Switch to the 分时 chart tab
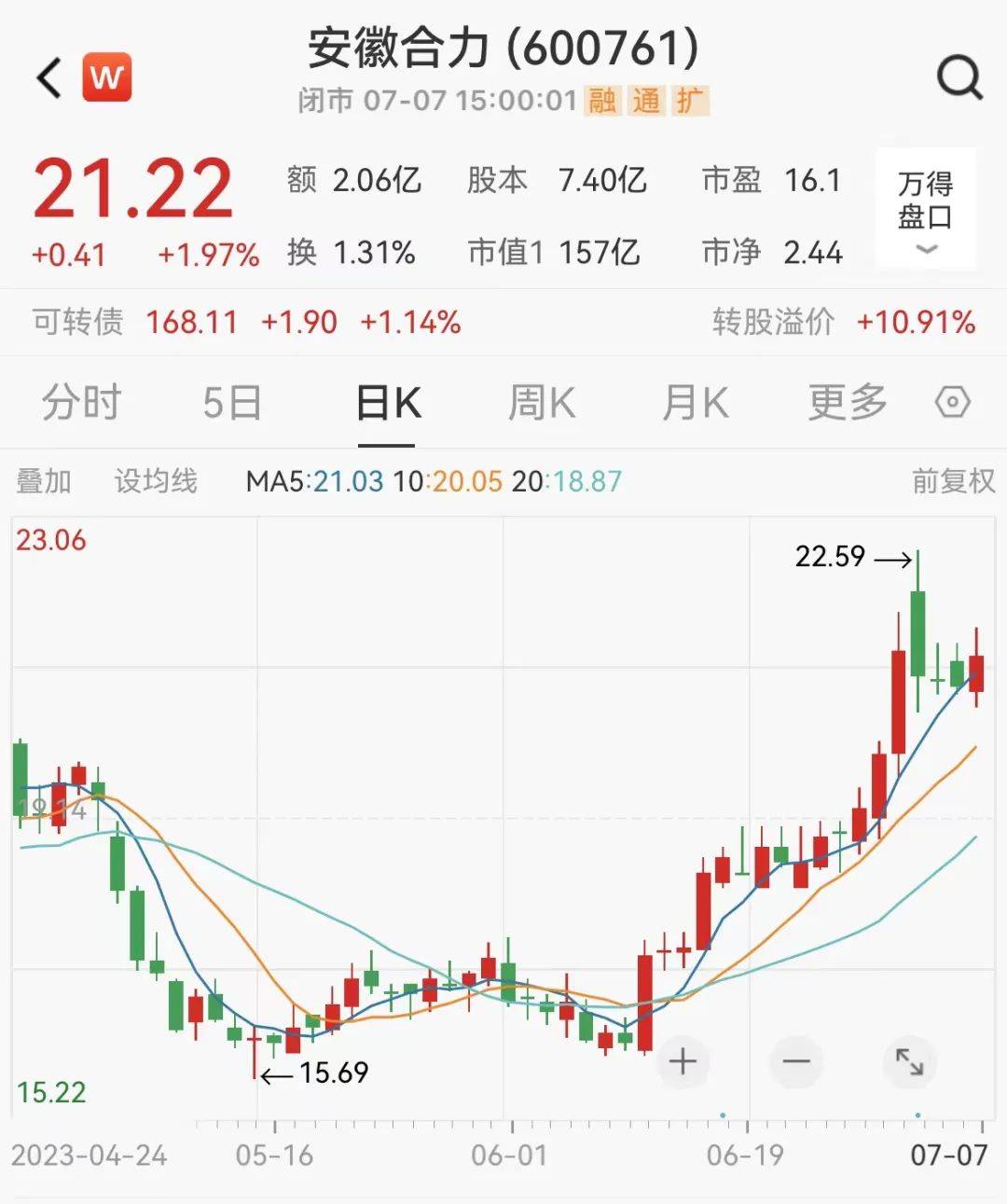1007x1204 pixels. coord(82,404)
